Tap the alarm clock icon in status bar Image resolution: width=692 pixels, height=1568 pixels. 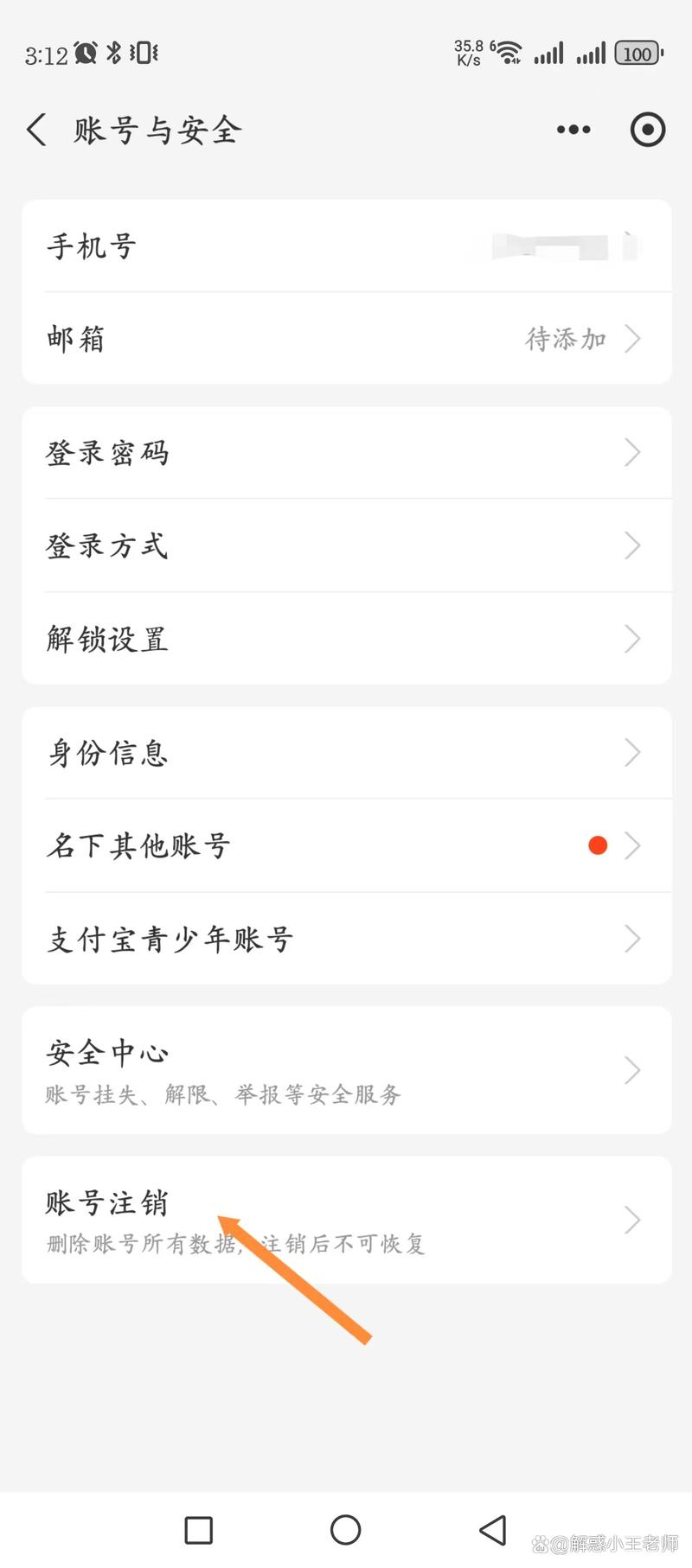[x=86, y=53]
